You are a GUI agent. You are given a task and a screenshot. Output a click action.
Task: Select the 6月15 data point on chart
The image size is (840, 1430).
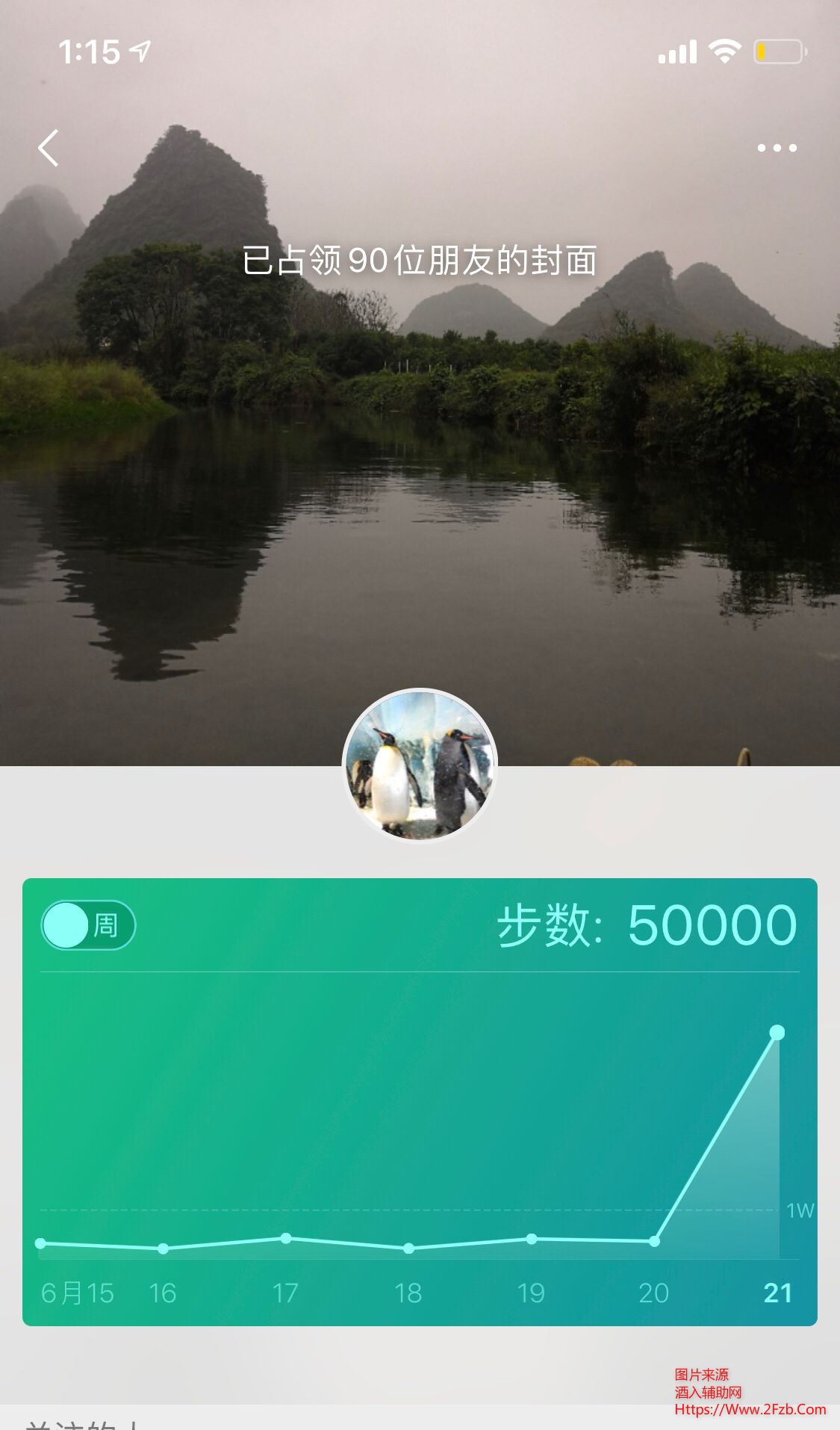tap(41, 1243)
